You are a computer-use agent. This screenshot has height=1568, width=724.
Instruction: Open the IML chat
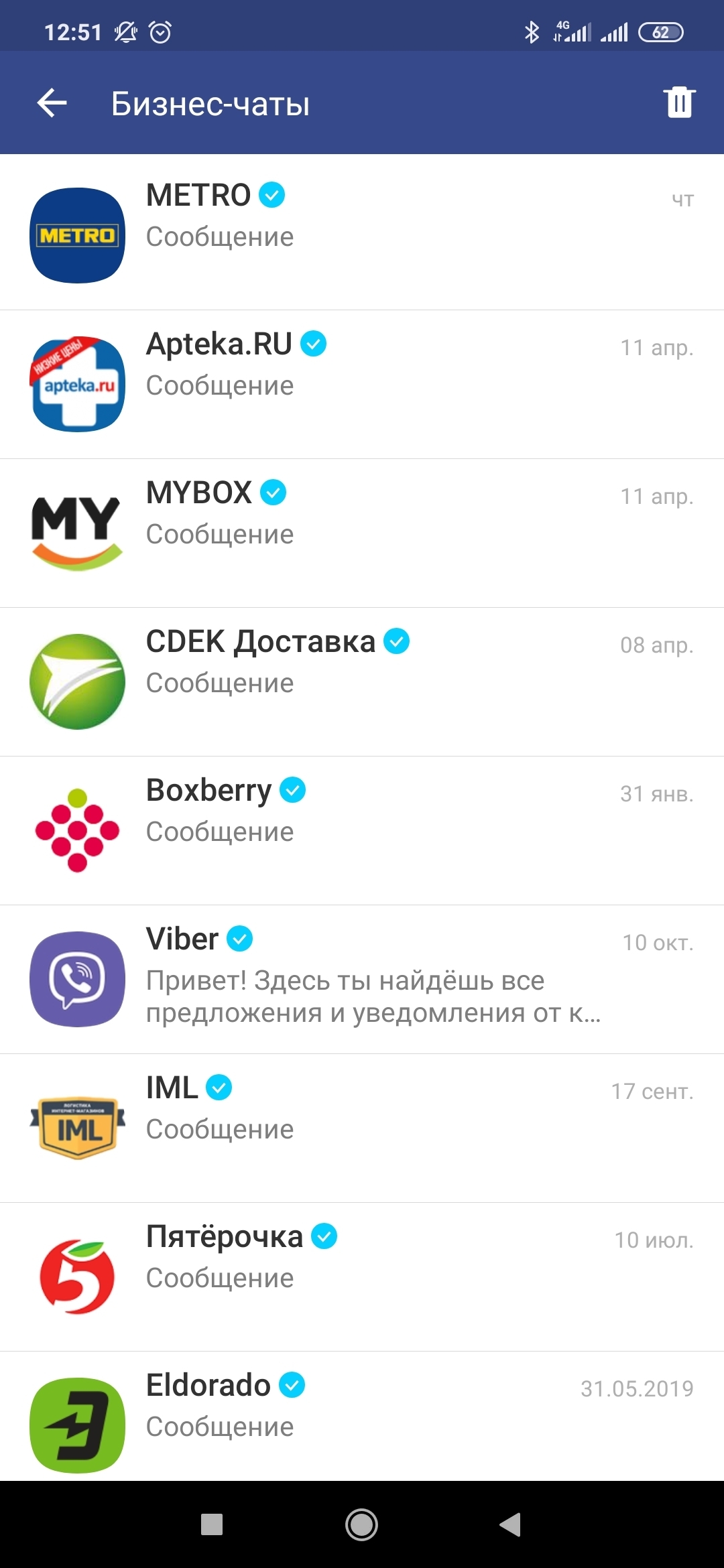362,1128
